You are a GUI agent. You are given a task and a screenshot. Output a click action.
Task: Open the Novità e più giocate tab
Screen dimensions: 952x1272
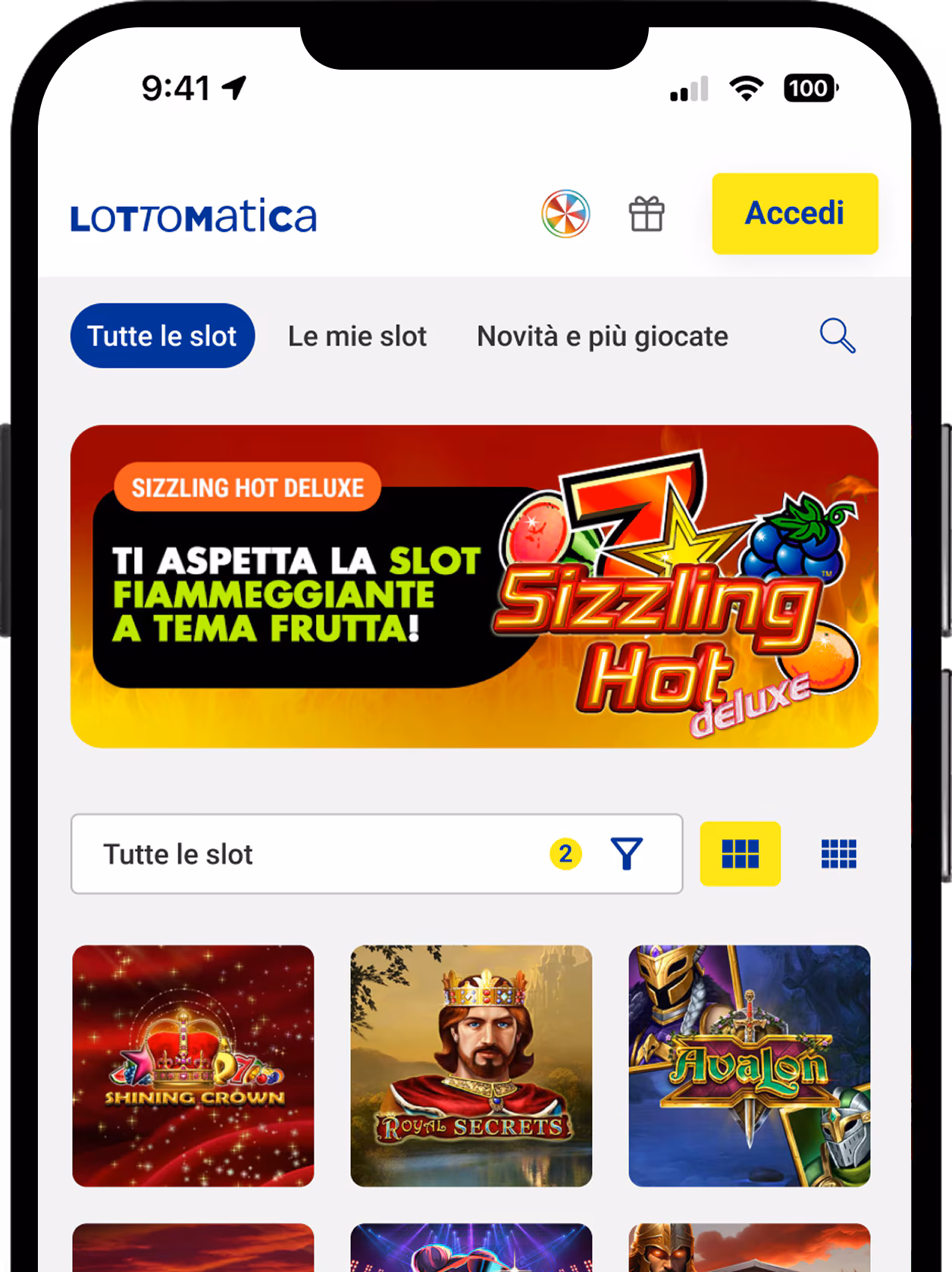pyautogui.click(x=602, y=336)
